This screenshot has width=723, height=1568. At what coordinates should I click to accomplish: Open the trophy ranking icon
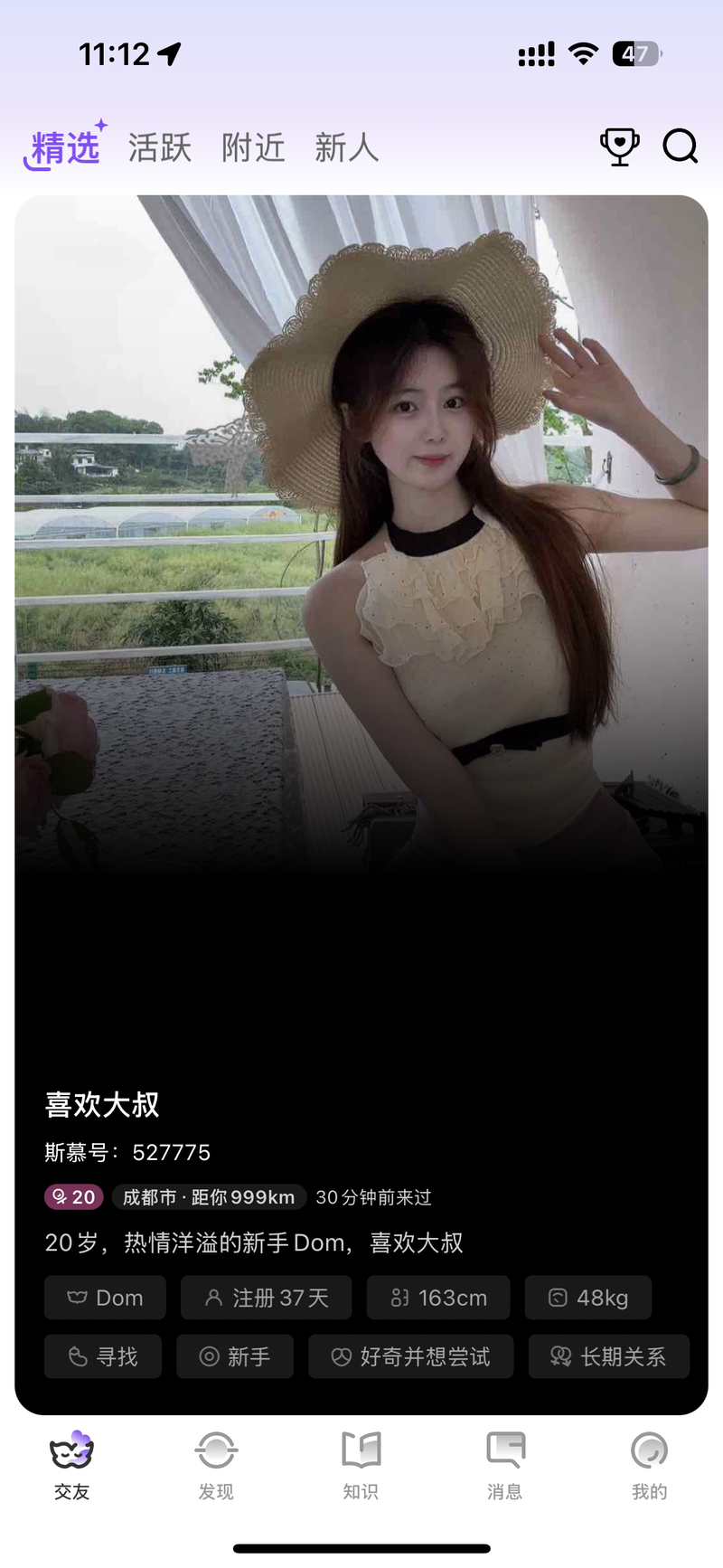coord(620,146)
